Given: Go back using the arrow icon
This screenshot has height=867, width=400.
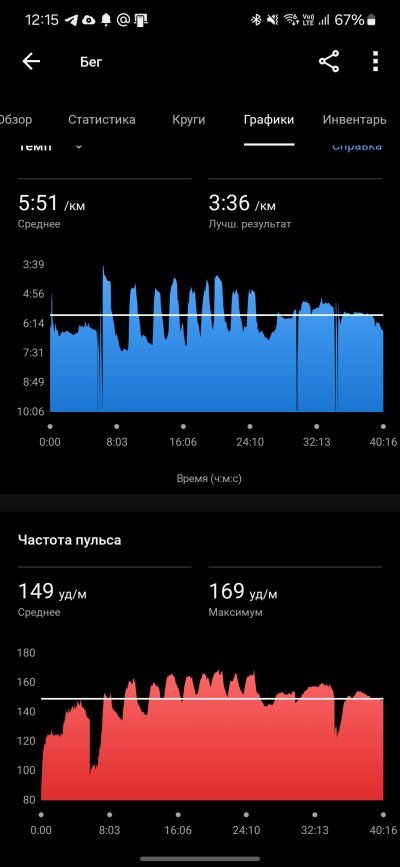Looking at the screenshot, I should click(x=31, y=61).
